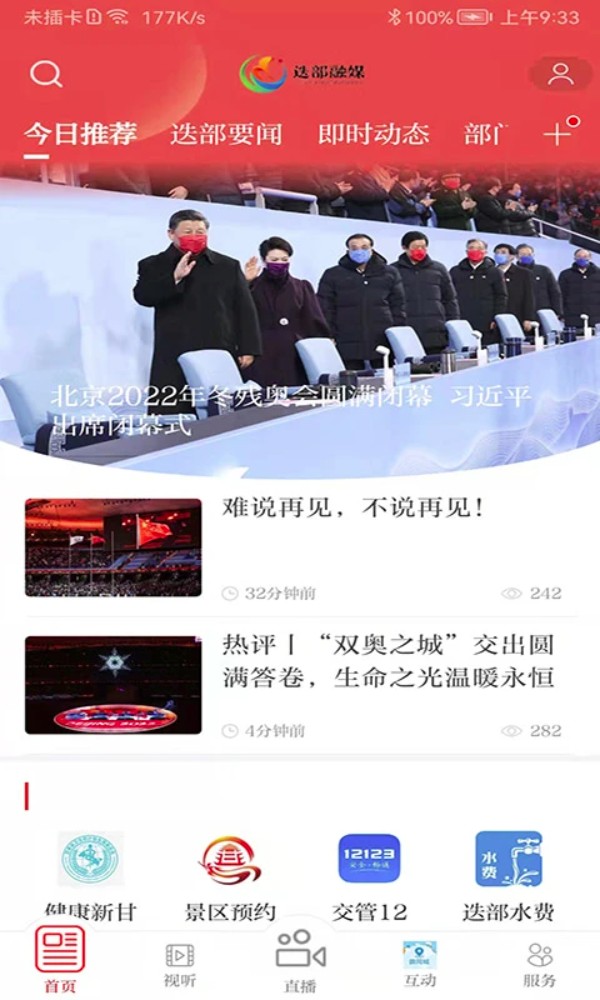Open article 难说再见，不说再见！
The width and height of the screenshot is (600, 1000).
coord(300,548)
